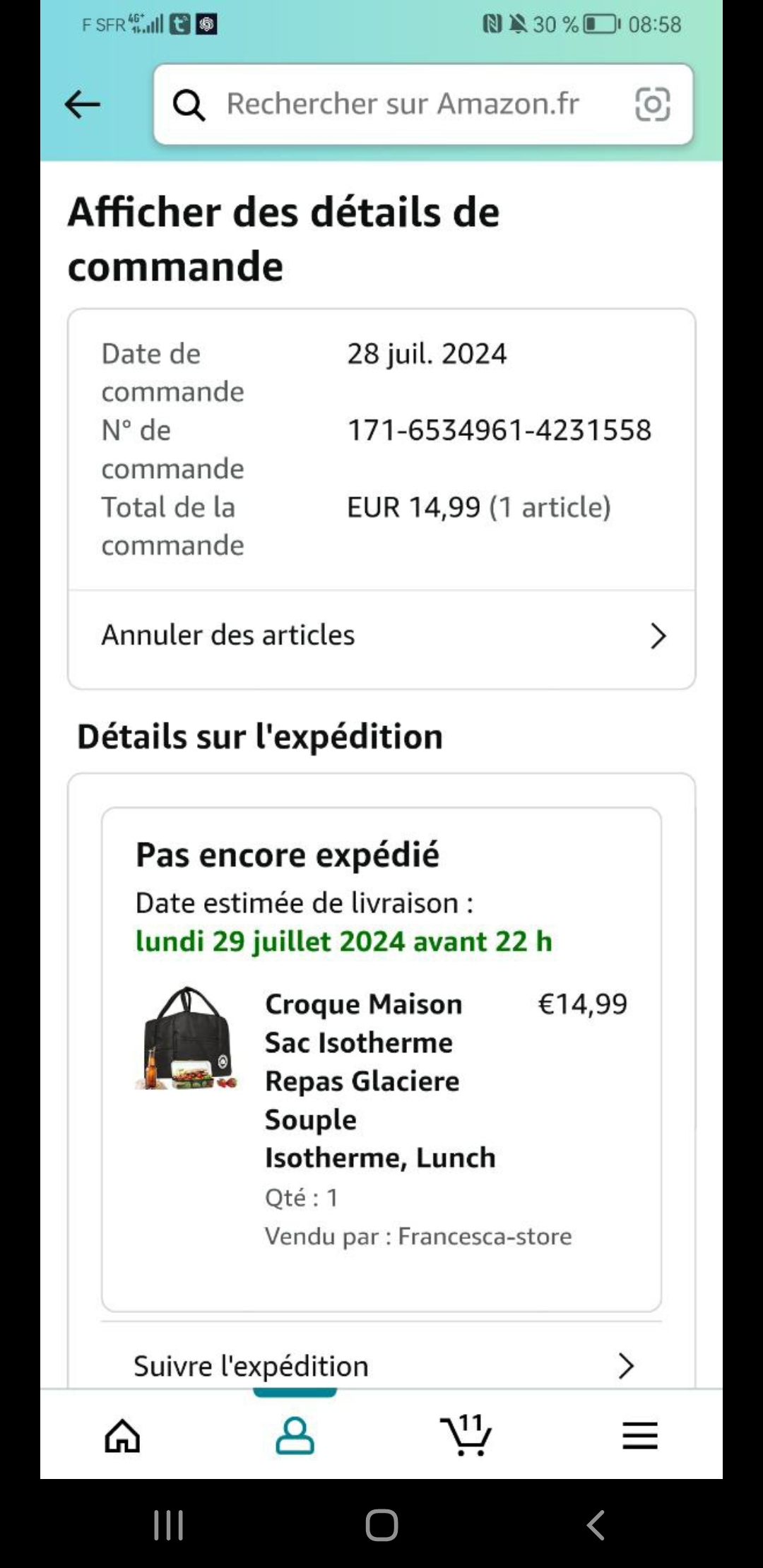
Task: Open the camera scan search icon
Action: [652, 105]
